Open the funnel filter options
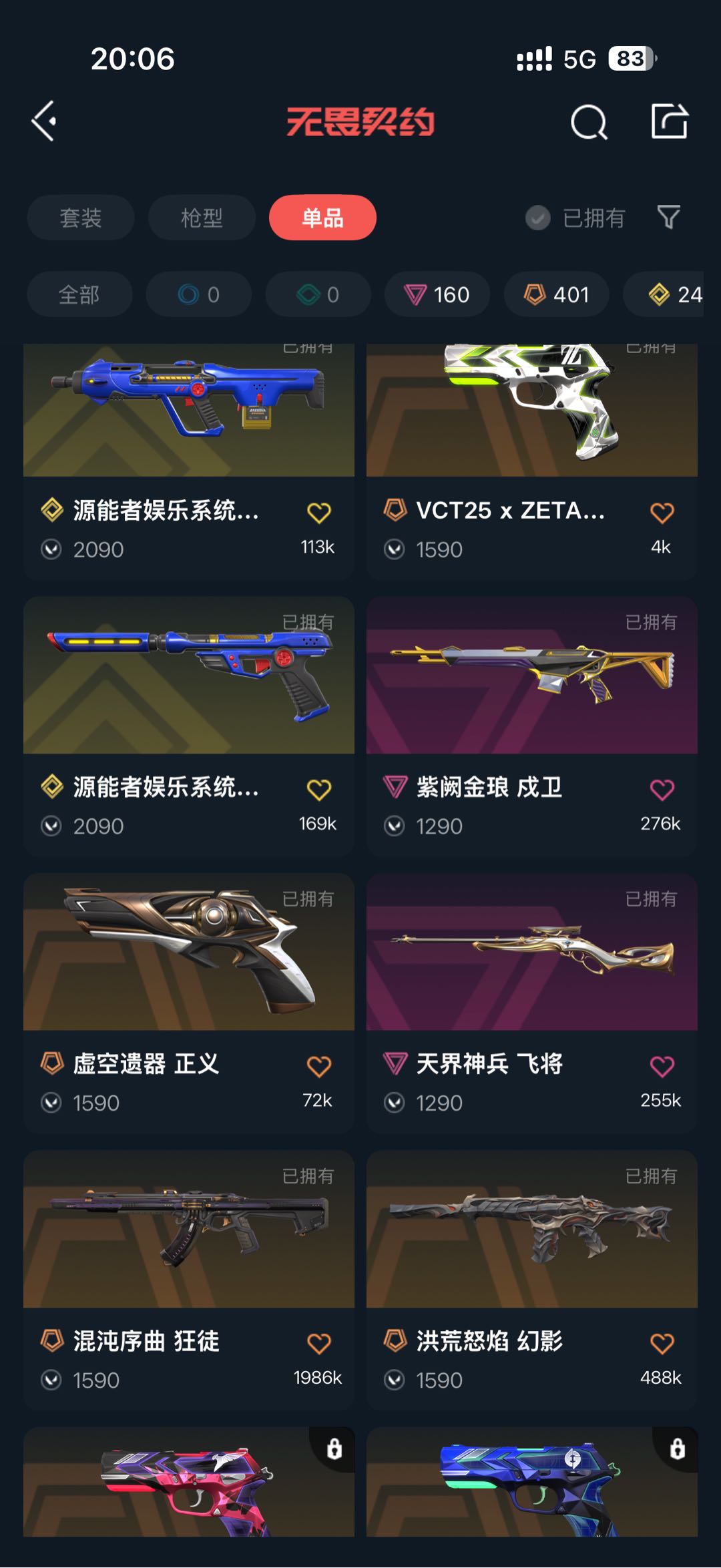Image resolution: width=721 pixels, height=1568 pixels. pos(668,217)
